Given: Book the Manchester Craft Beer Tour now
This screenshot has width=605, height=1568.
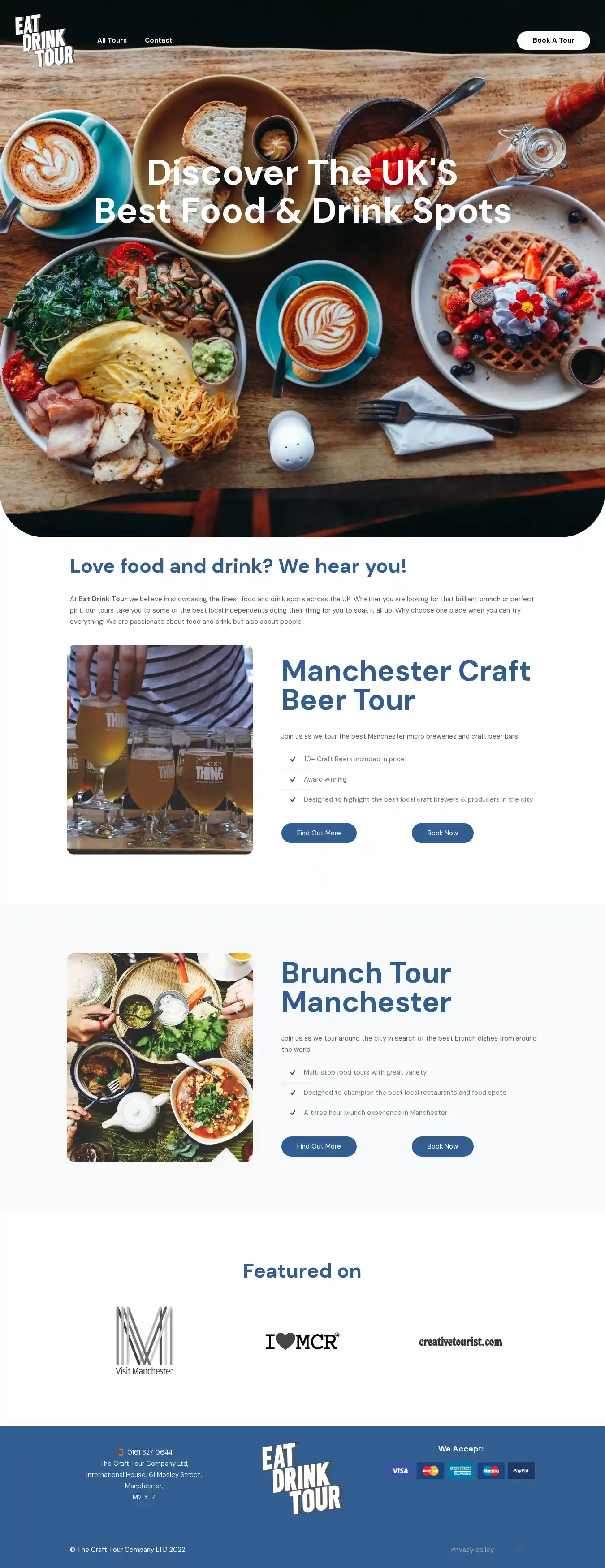Looking at the screenshot, I should 442,833.
